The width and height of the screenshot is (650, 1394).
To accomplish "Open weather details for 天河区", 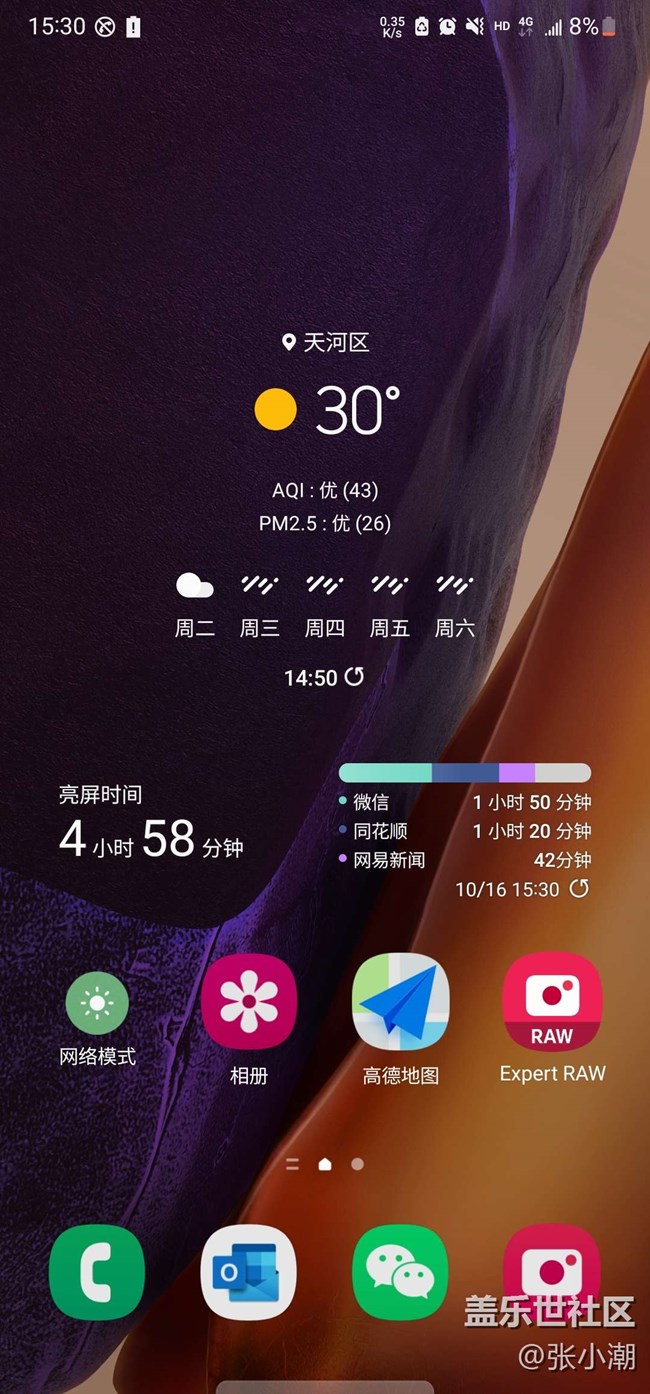I will tap(325, 343).
